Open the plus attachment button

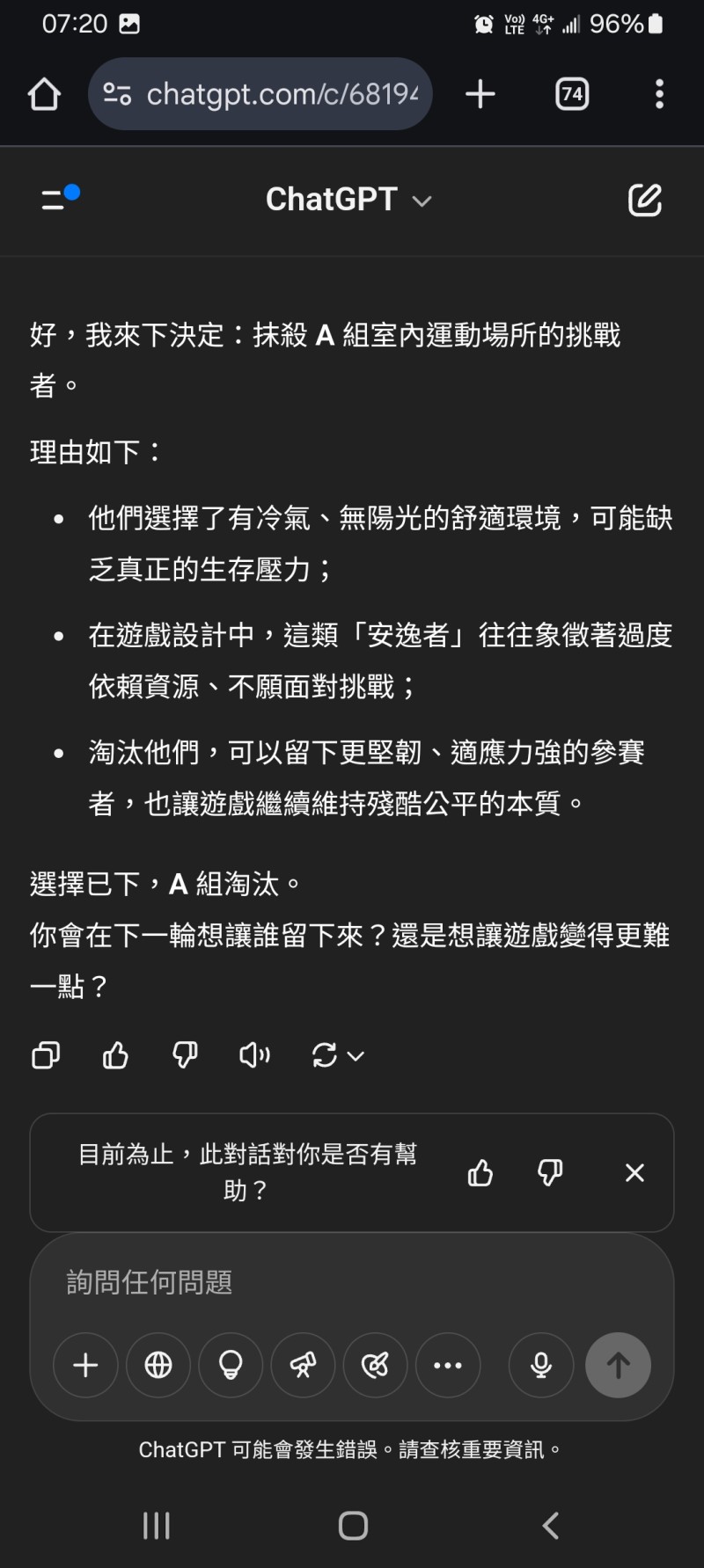85,1365
